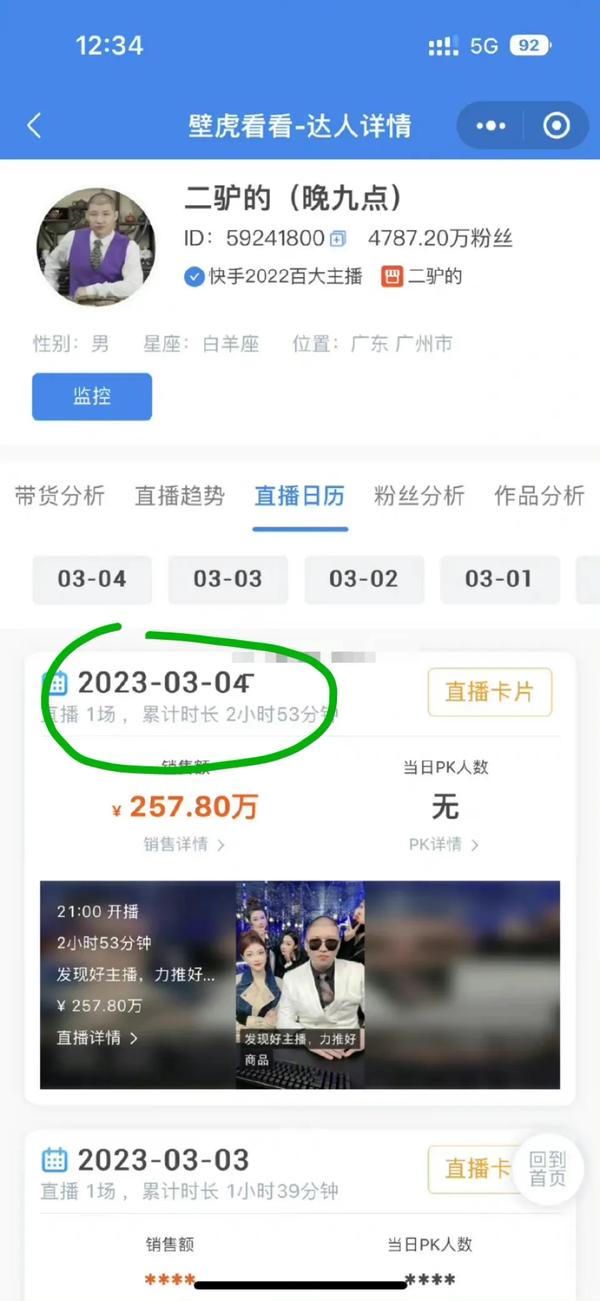
Task: Switch to the 带货分析 tab
Action: point(60,496)
